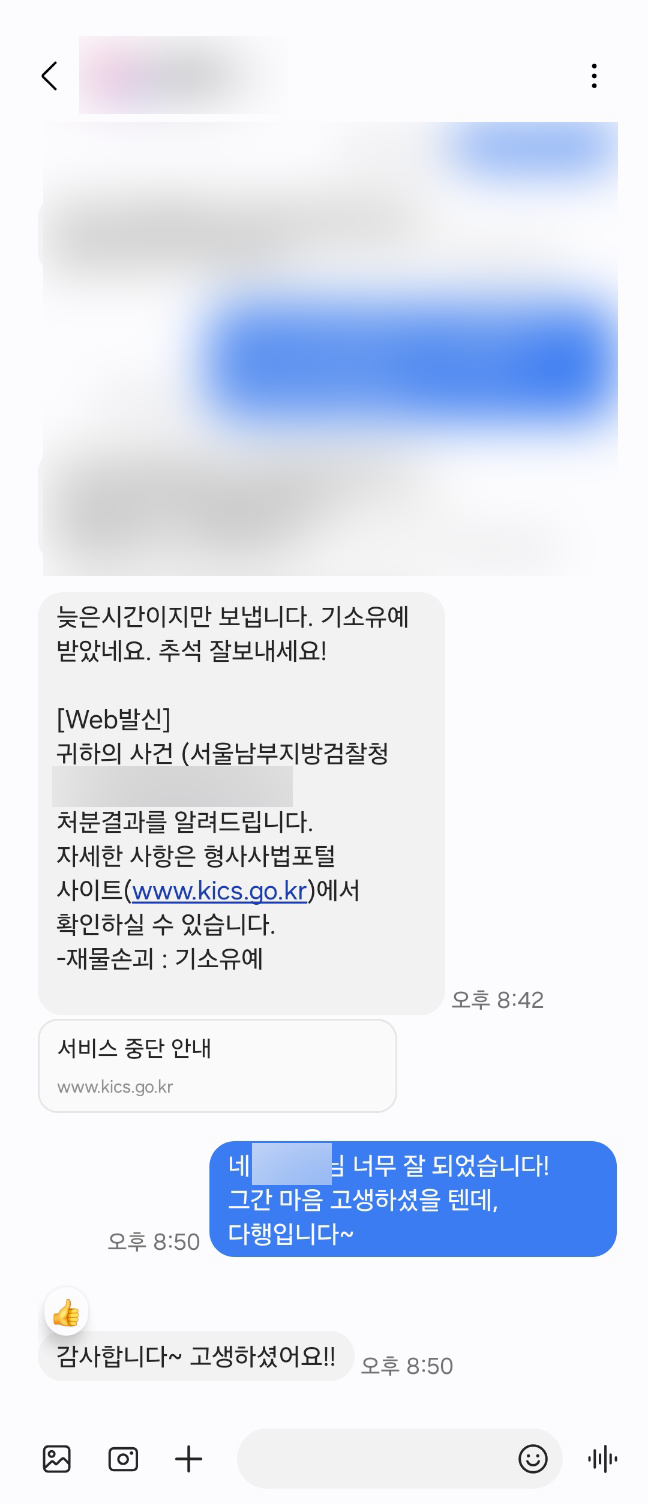Image resolution: width=648 pixels, height=1504 pixels.
Task: Open the plus attachment options
Action: [x=189, y=1459]
